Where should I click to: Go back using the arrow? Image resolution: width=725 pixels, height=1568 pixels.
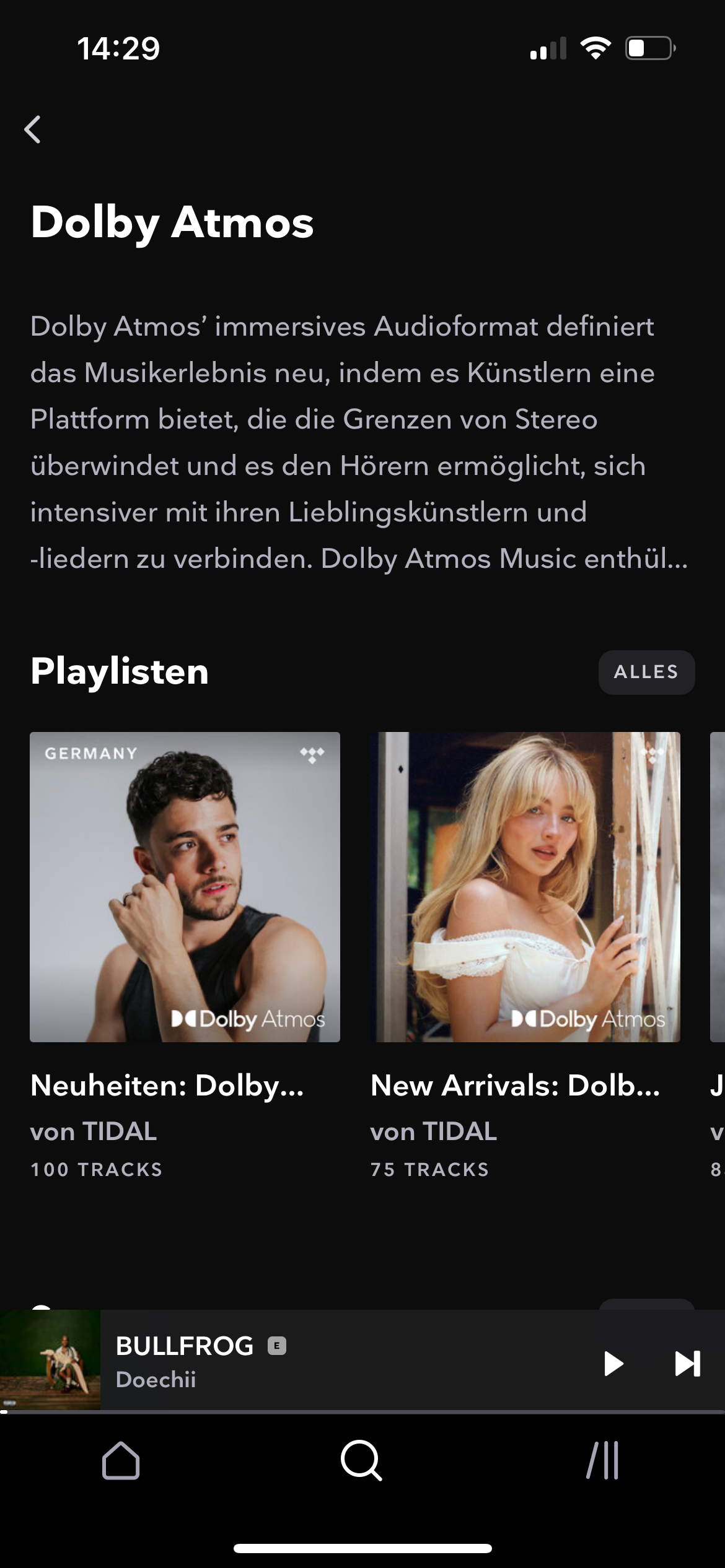(33, 129)
